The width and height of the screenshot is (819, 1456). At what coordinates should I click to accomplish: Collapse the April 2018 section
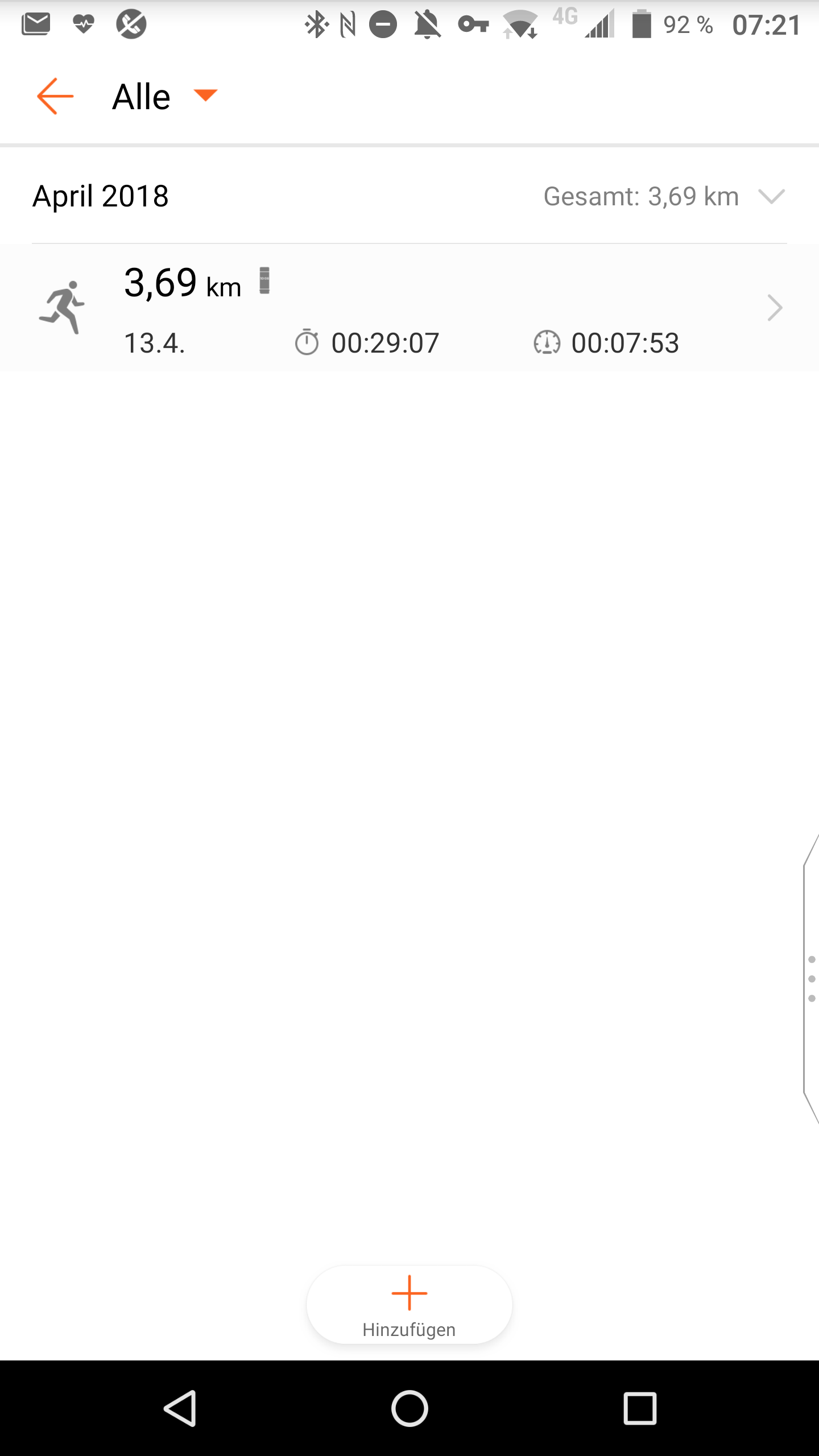[x=771, y=197]
